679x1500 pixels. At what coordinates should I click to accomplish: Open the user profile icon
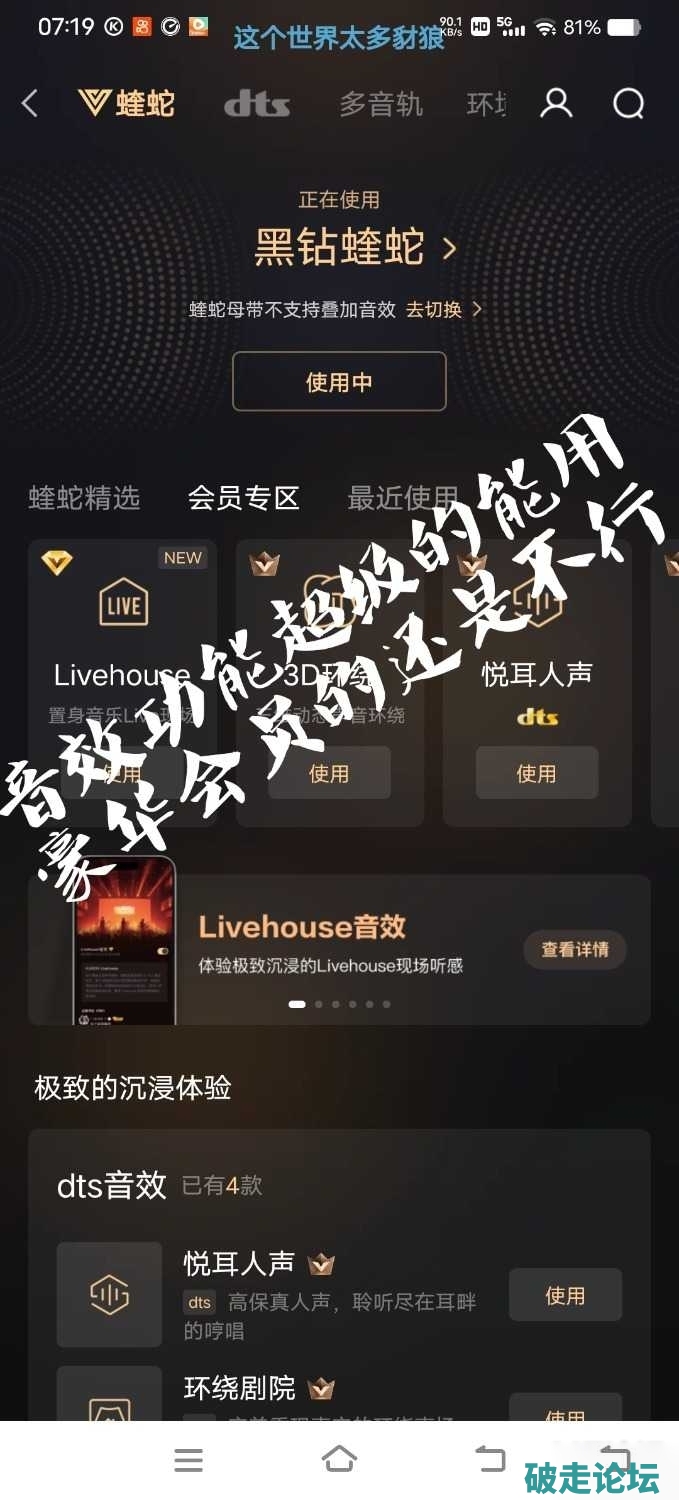(x=556, y=103)
